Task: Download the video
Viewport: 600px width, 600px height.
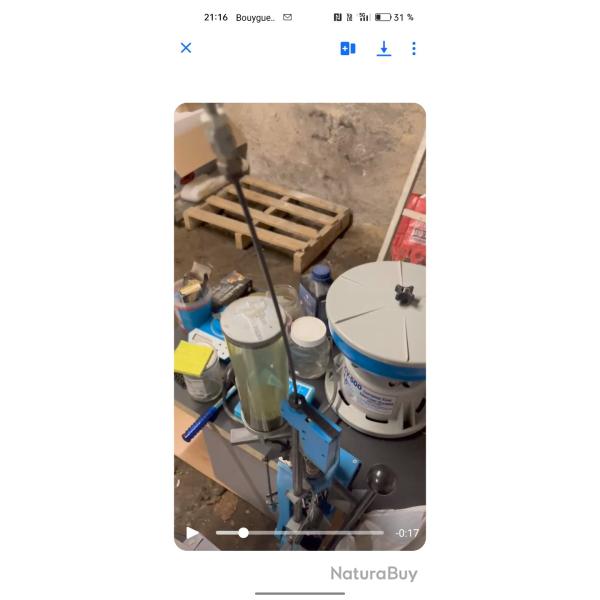Action: pos(383,48)
